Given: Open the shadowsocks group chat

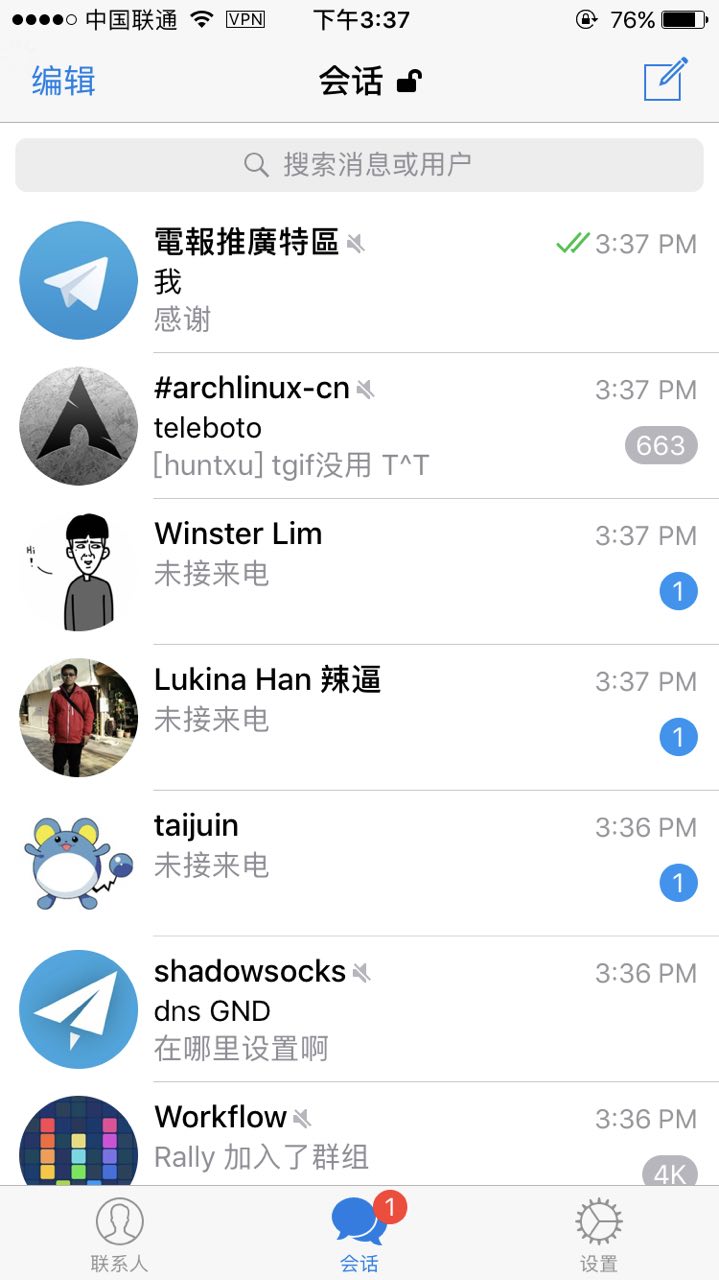Looking at the screenshot, I should click(360, 1011).
